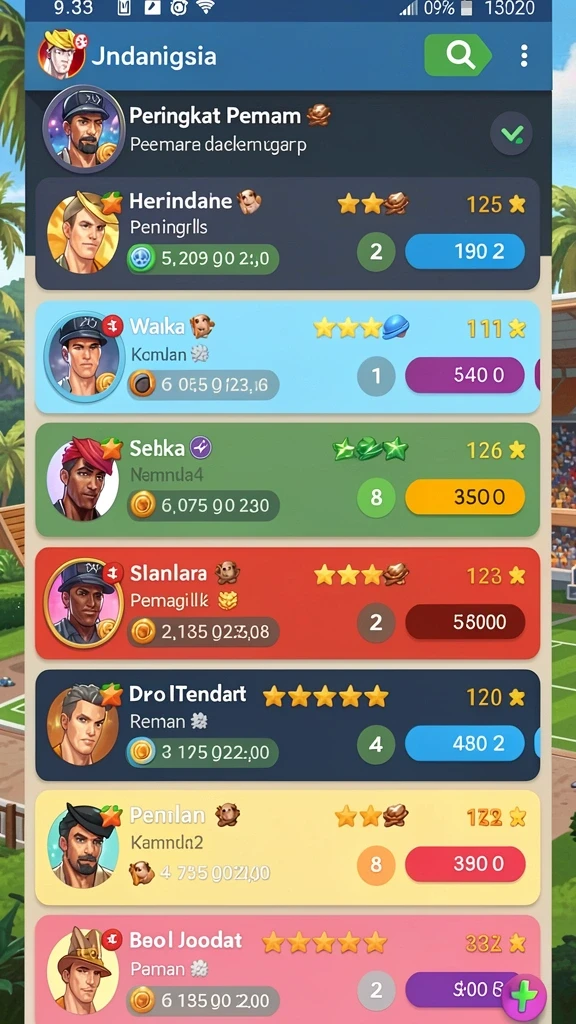Toggle the green checkmark on Peringkat Pemam
Screen dimensions: 576x1024
(x=511, y=134)
